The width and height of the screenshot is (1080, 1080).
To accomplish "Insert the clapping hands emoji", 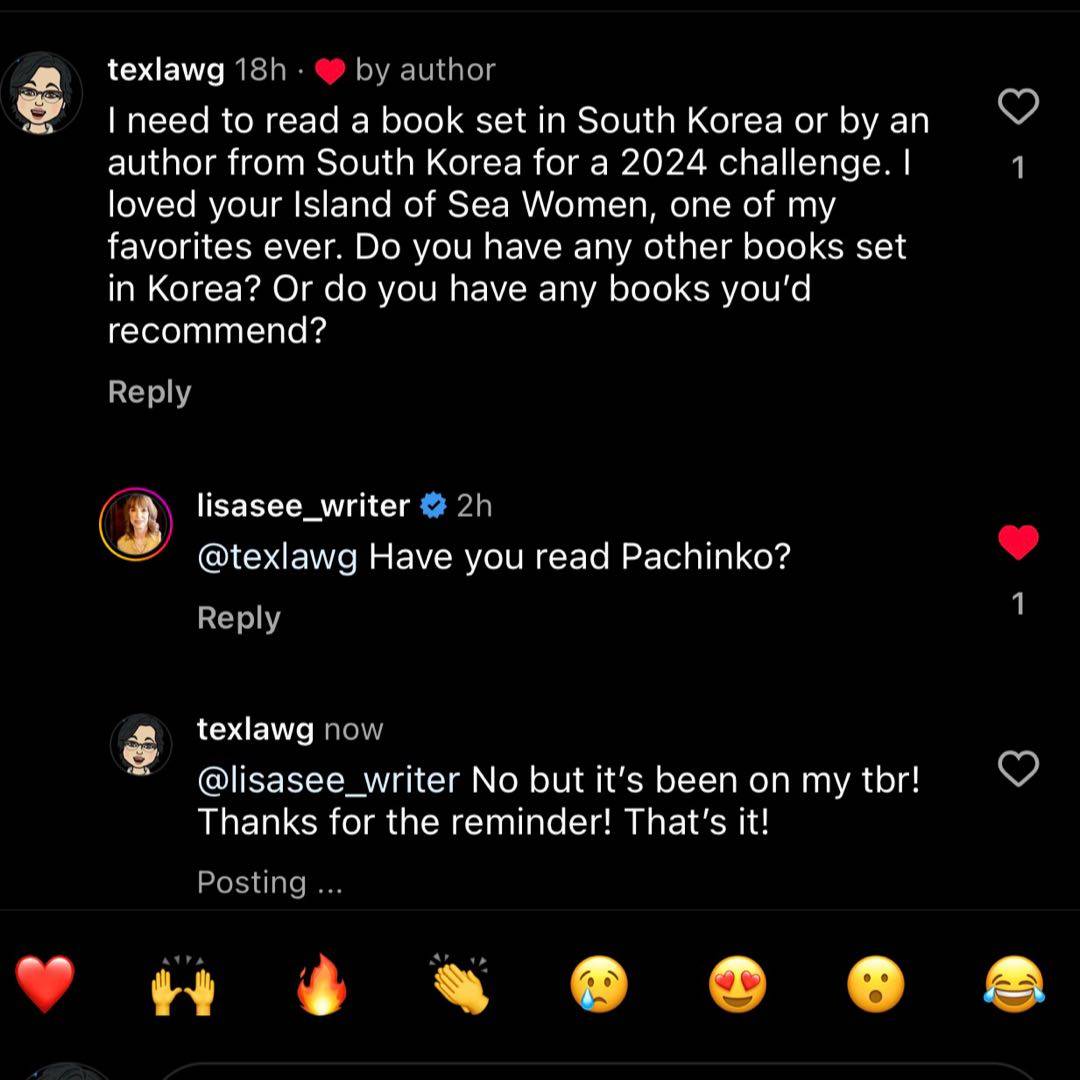I will point(460,984).
